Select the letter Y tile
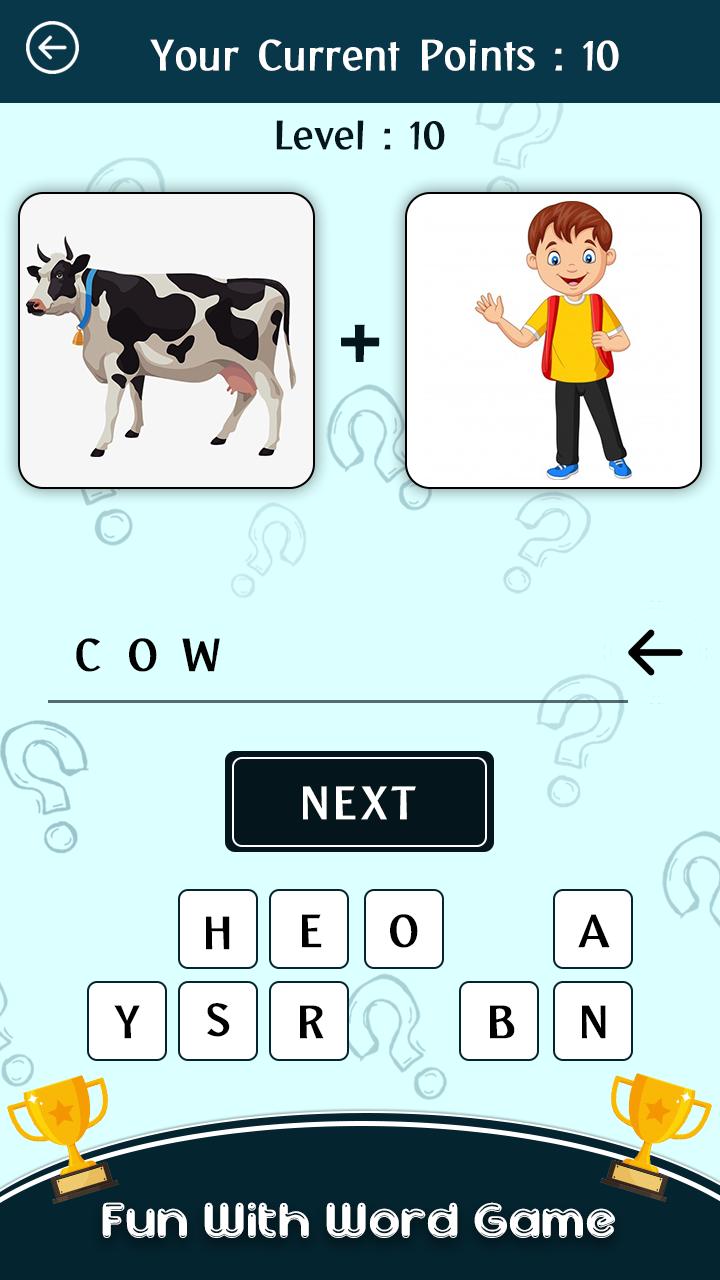 point(127,1019)
